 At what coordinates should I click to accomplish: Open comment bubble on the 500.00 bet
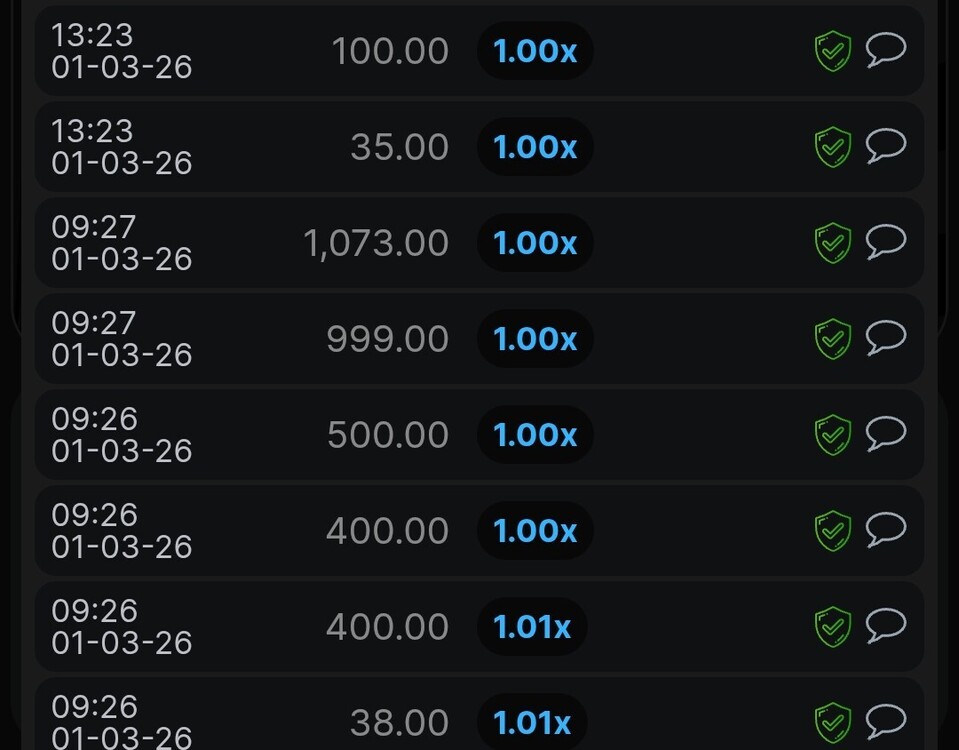886,434
